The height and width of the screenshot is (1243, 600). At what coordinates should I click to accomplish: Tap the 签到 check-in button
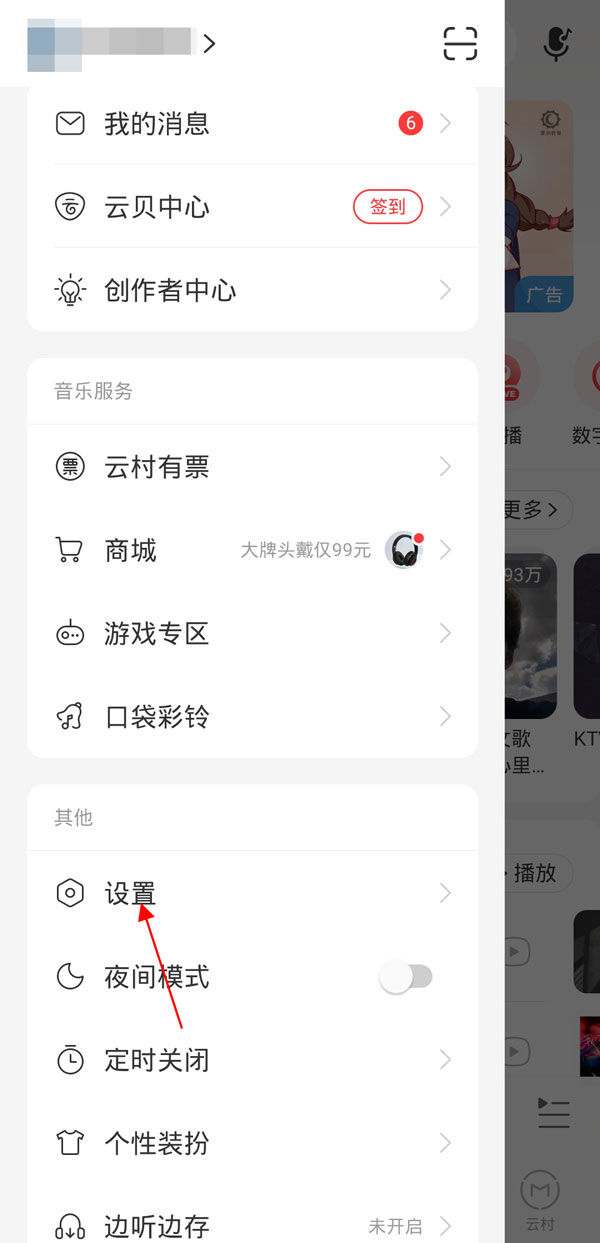(388, 207)
